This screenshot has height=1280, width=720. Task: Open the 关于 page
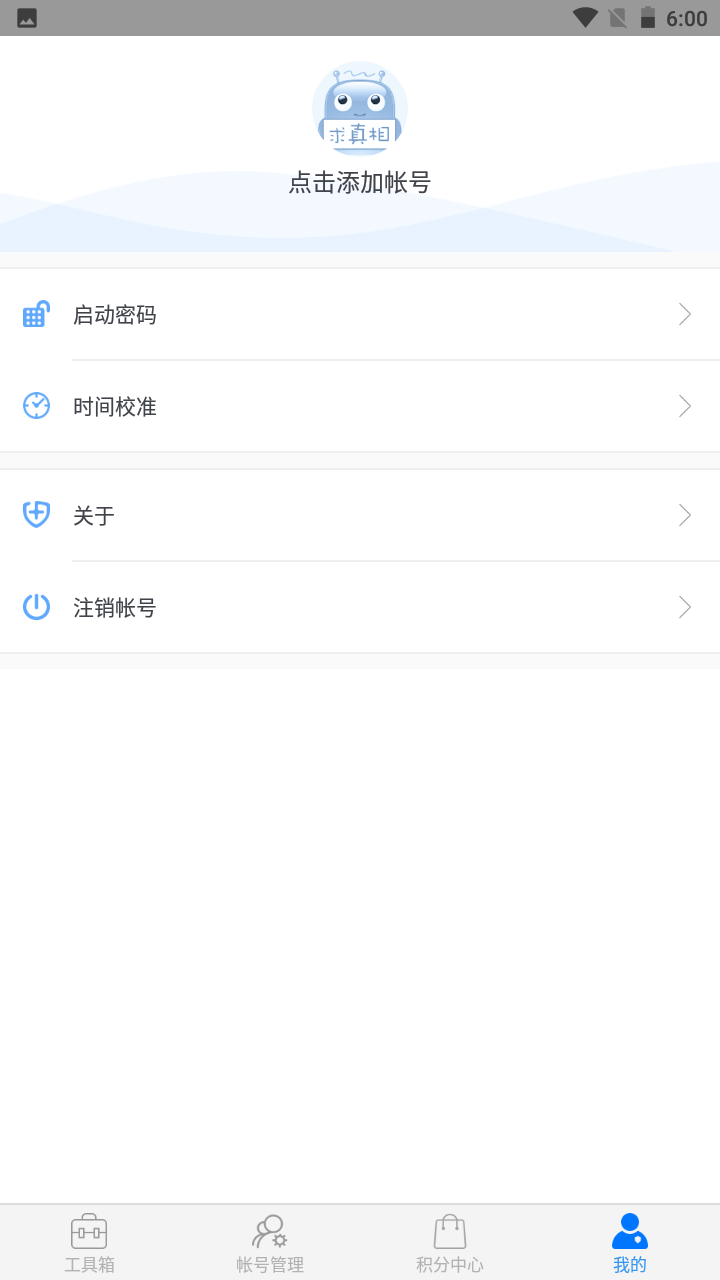click(x=360, y=515)
